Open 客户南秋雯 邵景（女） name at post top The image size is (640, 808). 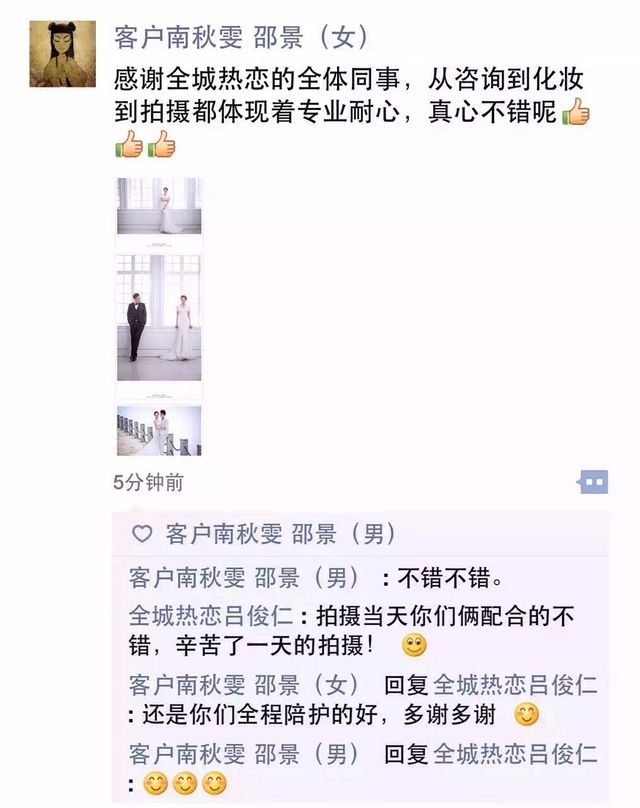[x=240, y=38]
